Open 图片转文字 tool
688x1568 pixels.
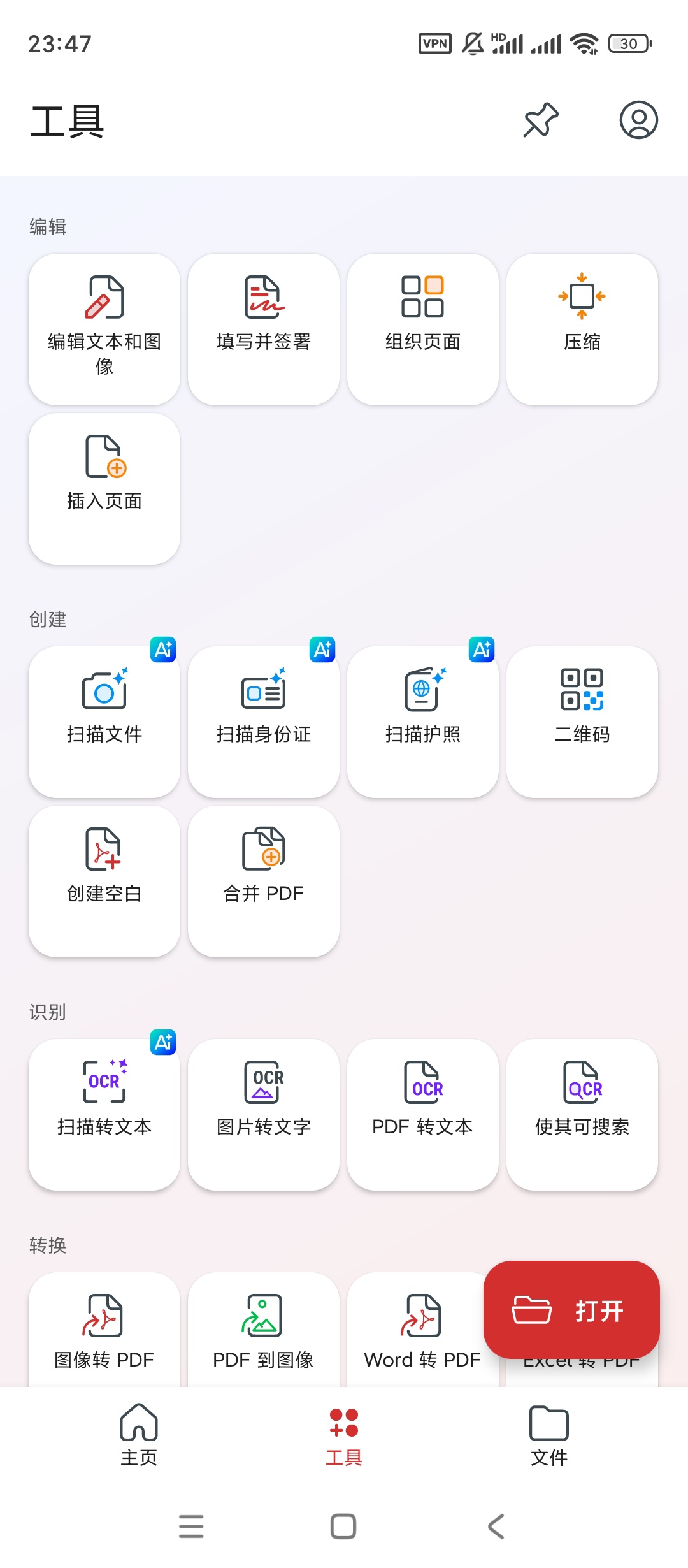(x=264, y=1114)
